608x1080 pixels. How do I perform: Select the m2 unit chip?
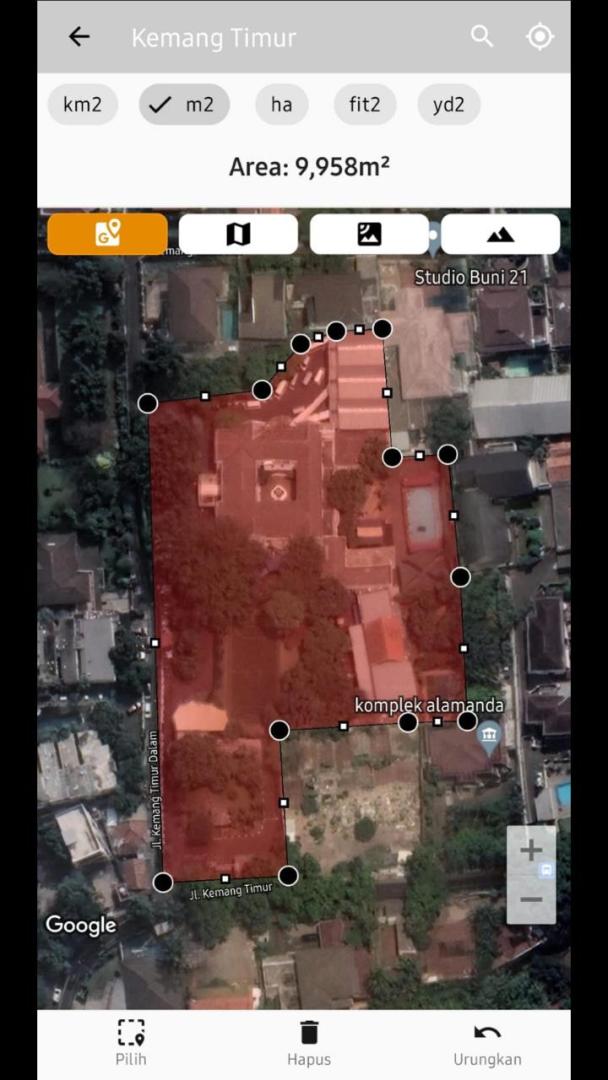coord(185,105)
